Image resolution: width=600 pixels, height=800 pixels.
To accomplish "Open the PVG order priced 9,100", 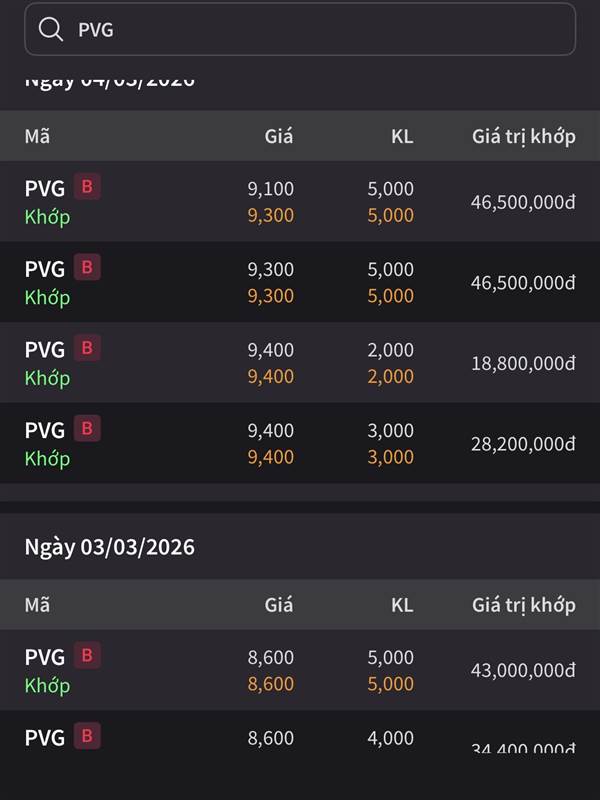I will [300, 202].
